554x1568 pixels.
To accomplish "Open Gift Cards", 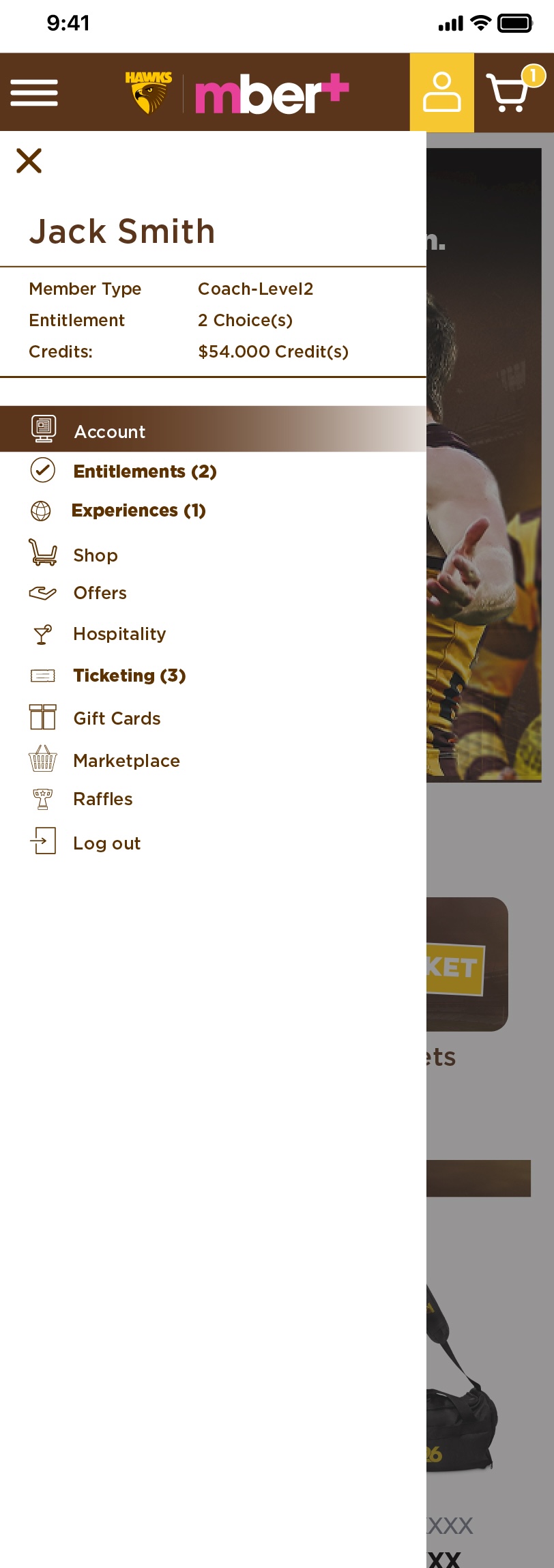I will point(117,718).
